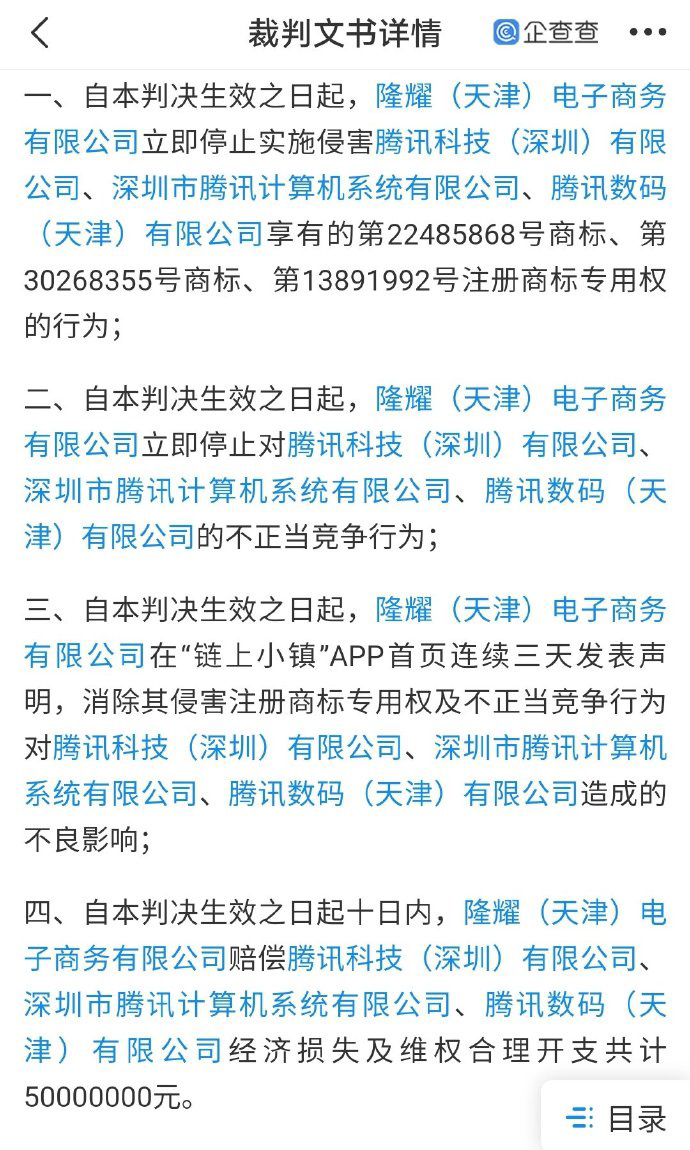Open 深圳市腾讯计算机系统有限公司 link in item 一
Screen dimensions: 690x1150
click(315, 187)
